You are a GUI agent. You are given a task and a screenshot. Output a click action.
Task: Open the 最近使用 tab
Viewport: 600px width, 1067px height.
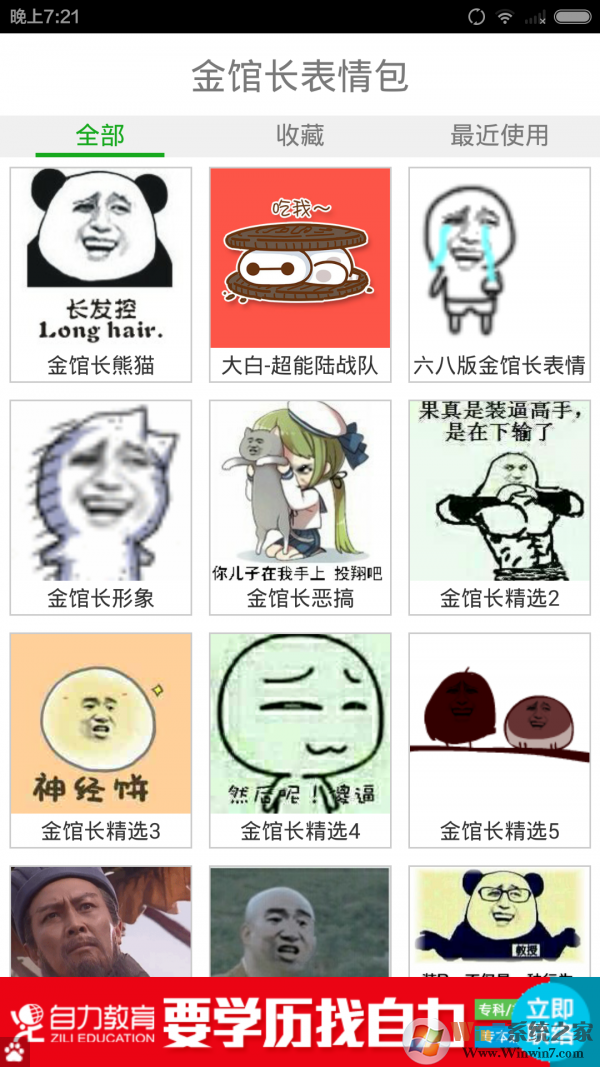tap(499, 135)
